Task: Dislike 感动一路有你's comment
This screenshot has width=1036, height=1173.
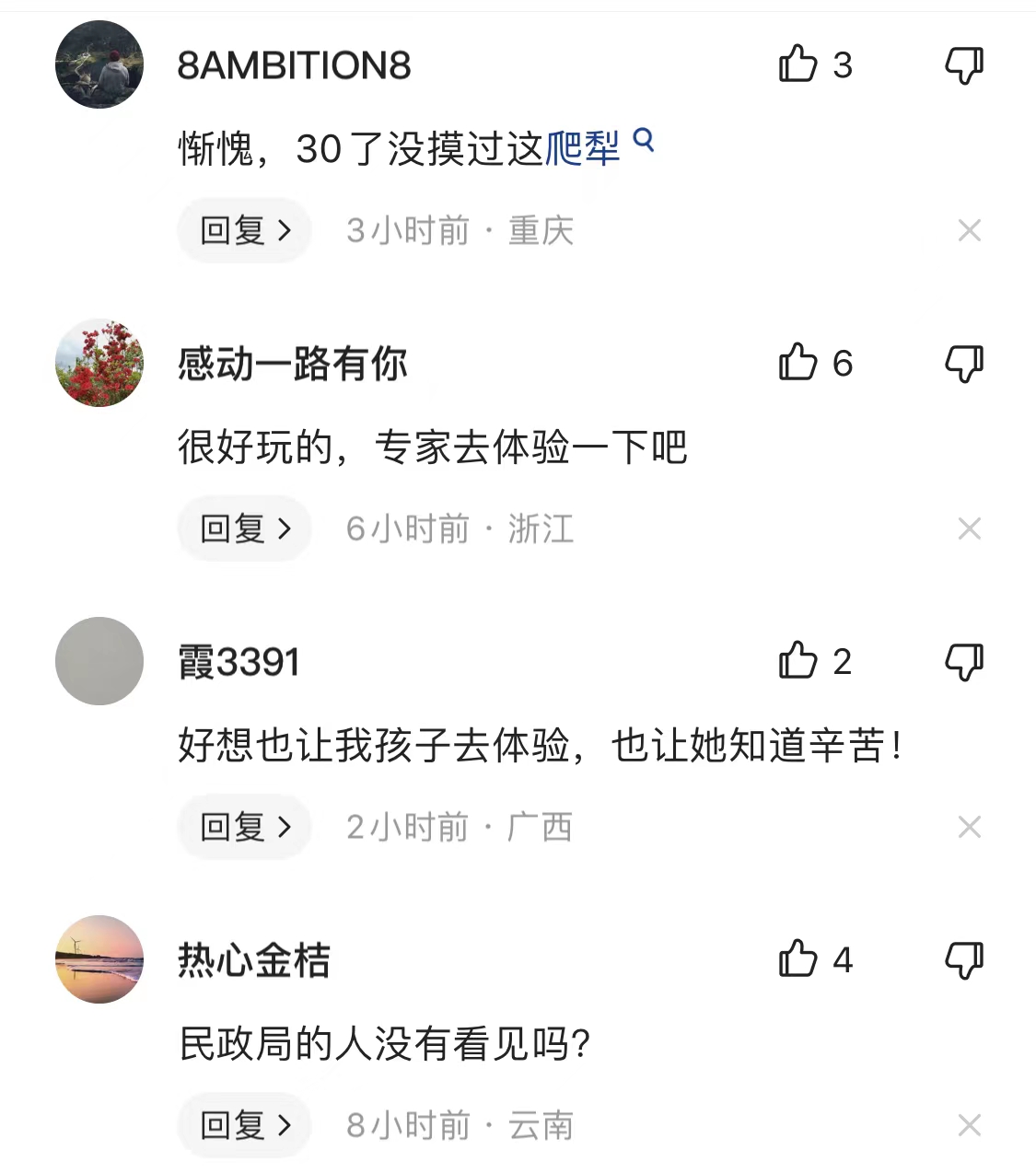Action: (961, 363)
